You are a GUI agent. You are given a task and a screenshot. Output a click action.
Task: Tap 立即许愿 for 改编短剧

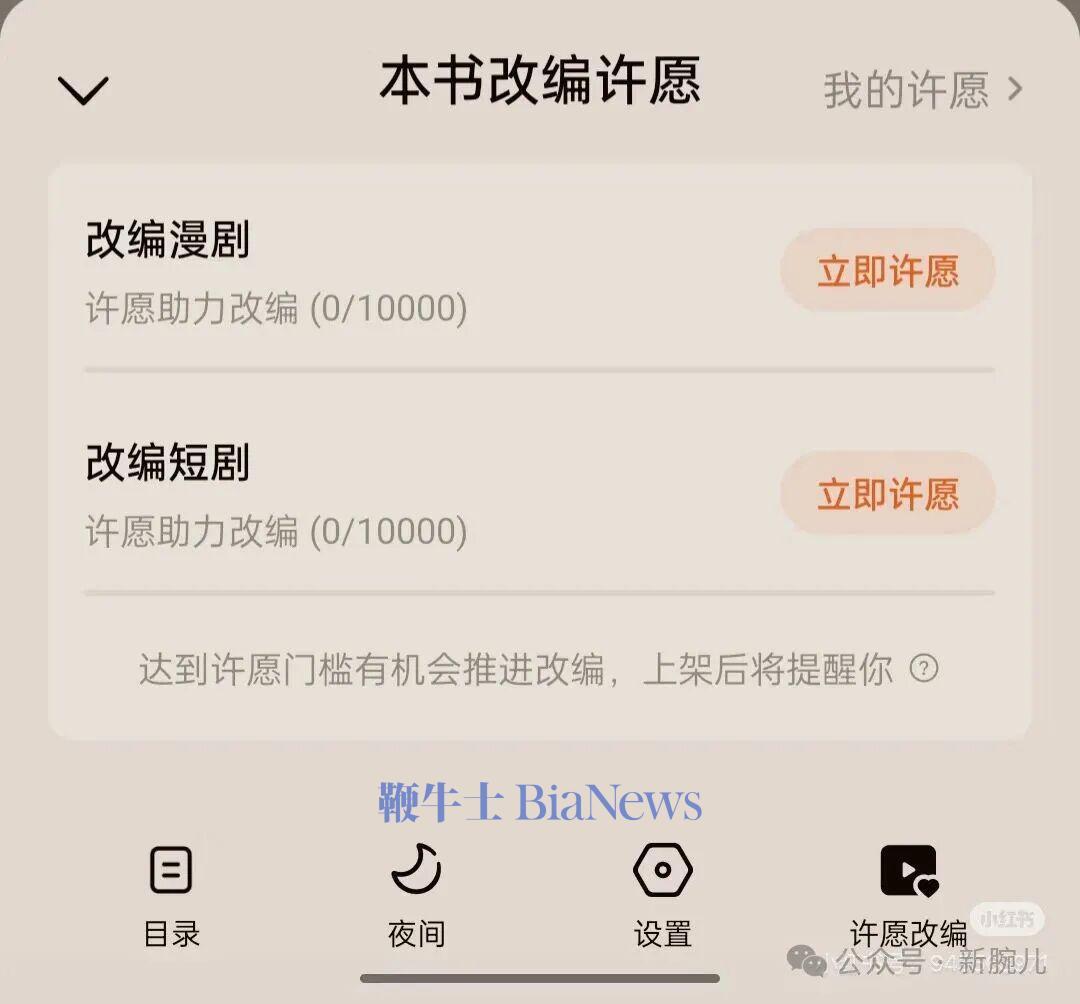[x=887, y=494]
